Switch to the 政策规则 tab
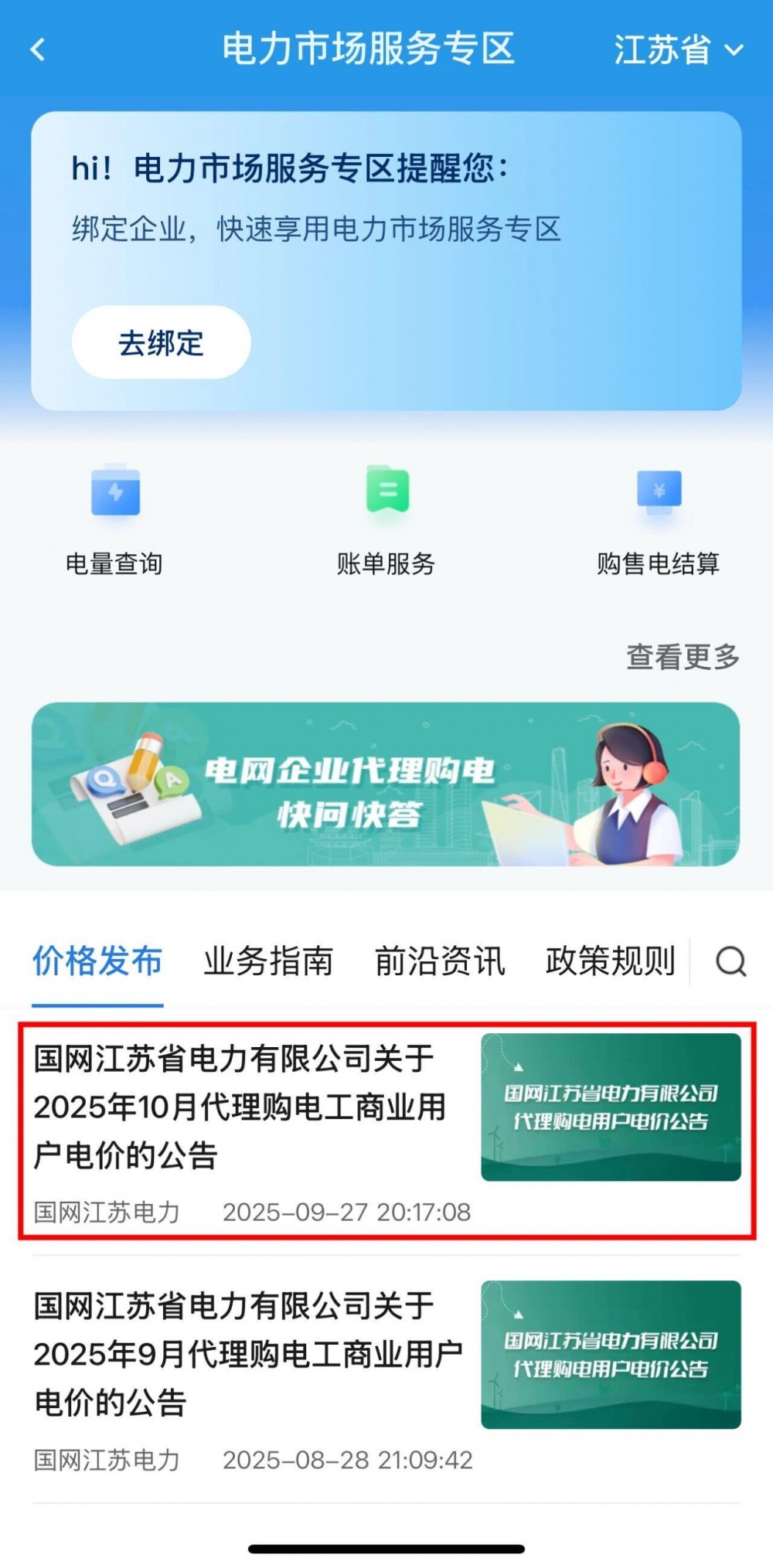773x1568 pixels. click(611, 961)
